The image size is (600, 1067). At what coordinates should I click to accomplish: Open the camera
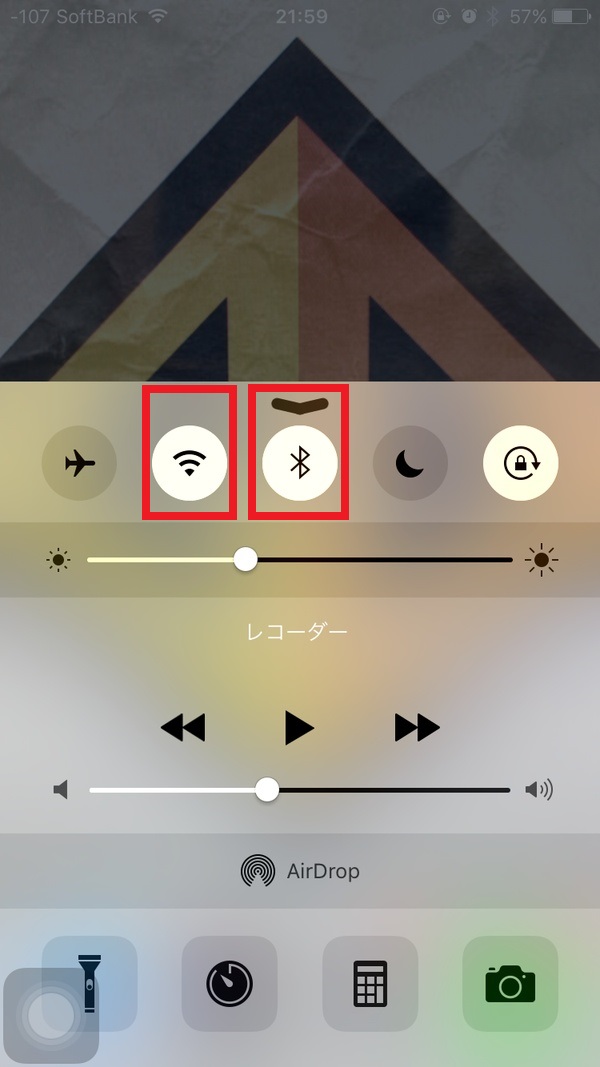click(510, 984)
